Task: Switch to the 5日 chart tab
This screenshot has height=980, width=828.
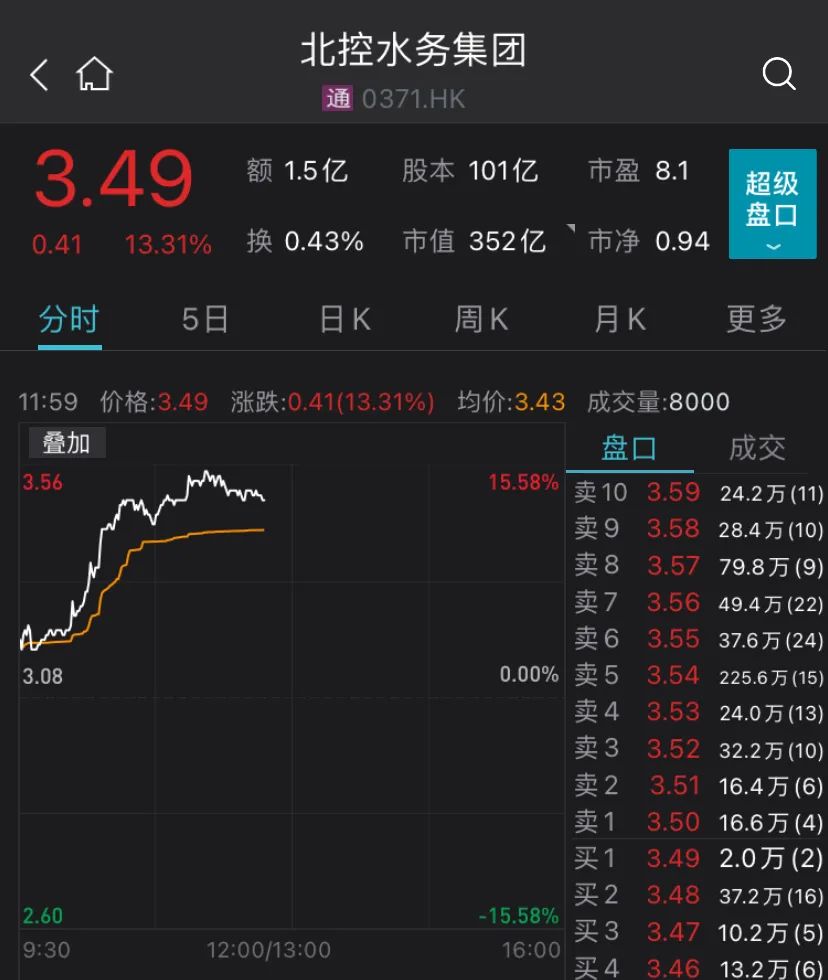Action: (x=205, y=318)
